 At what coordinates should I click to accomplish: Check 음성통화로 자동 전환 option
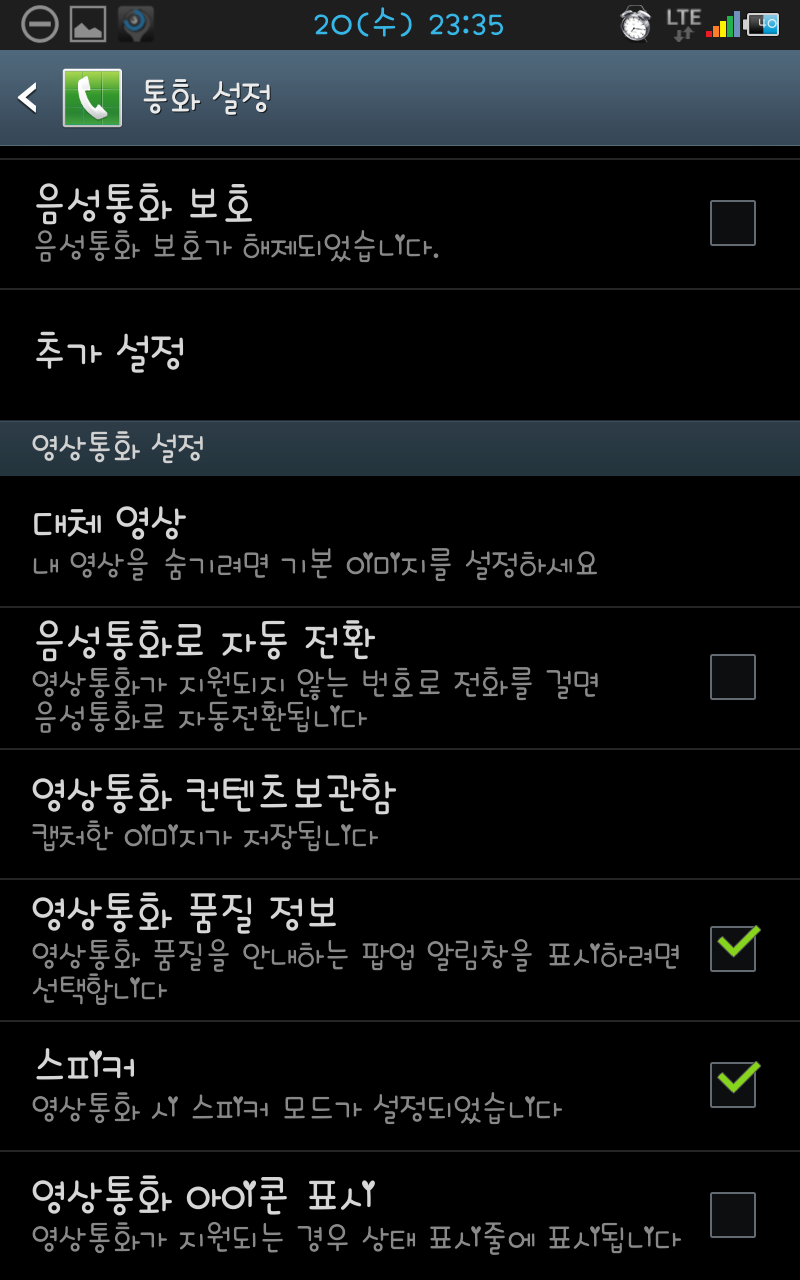(732, 677)
